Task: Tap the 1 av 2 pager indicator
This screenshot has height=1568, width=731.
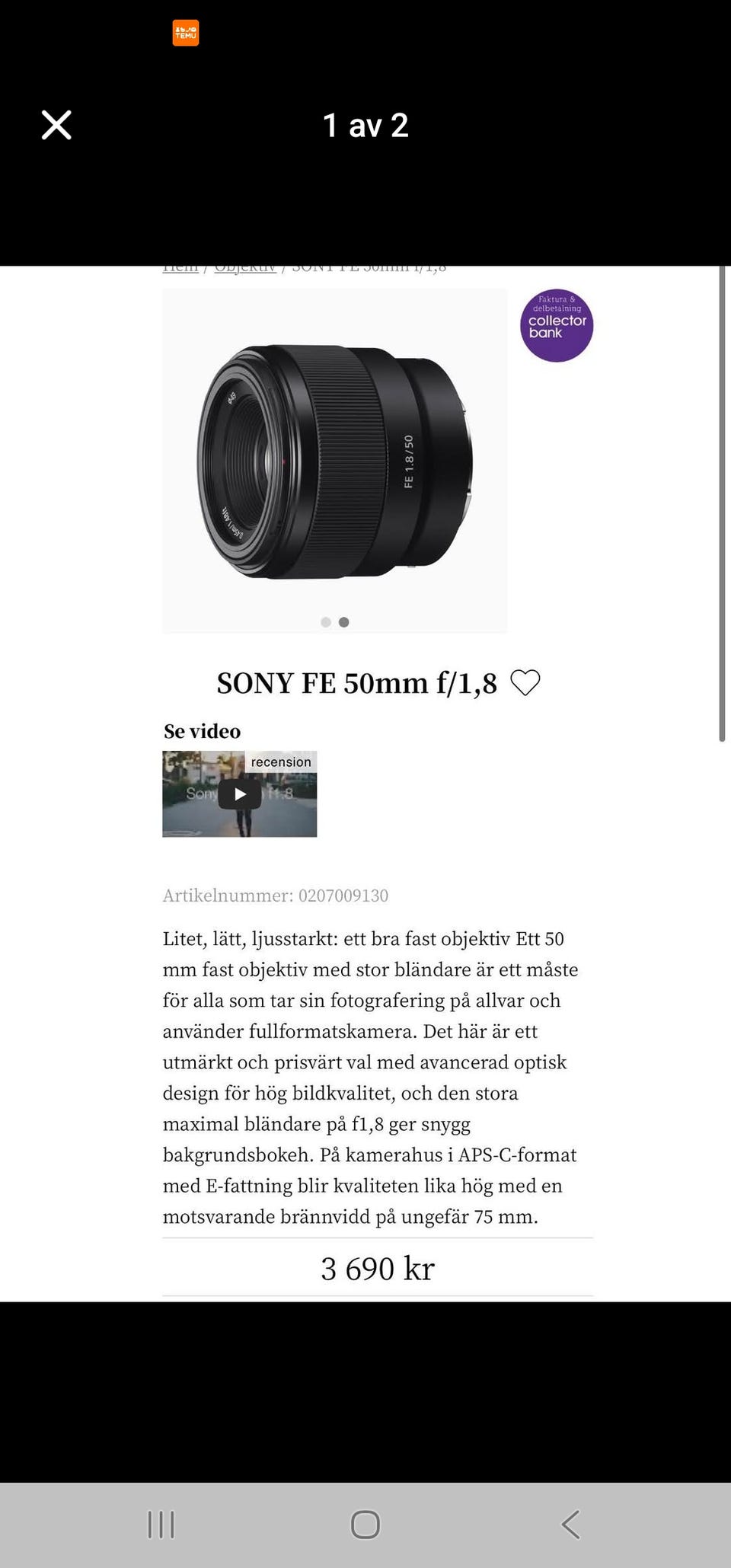Action: (x=366, y=124)
